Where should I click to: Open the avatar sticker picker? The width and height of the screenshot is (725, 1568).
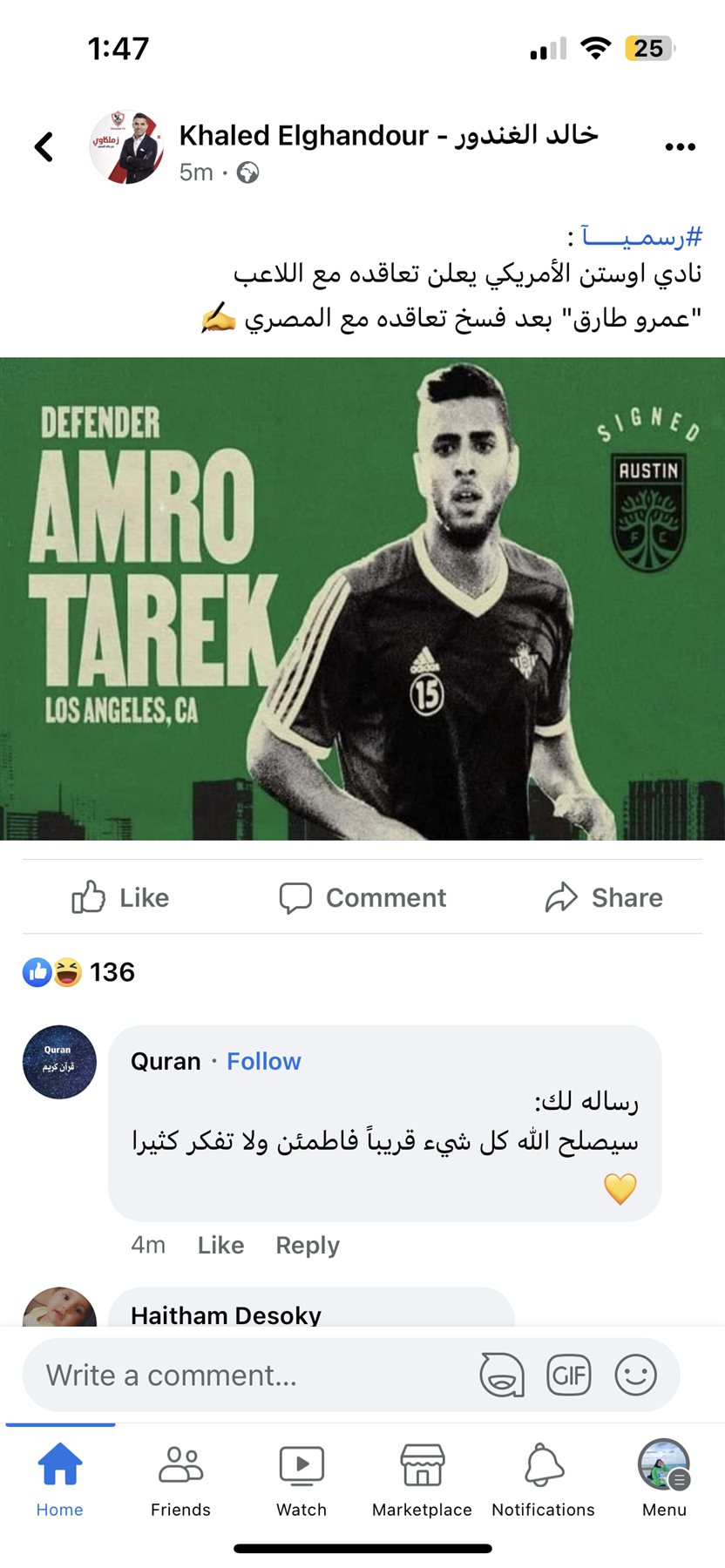[502, 1375]
